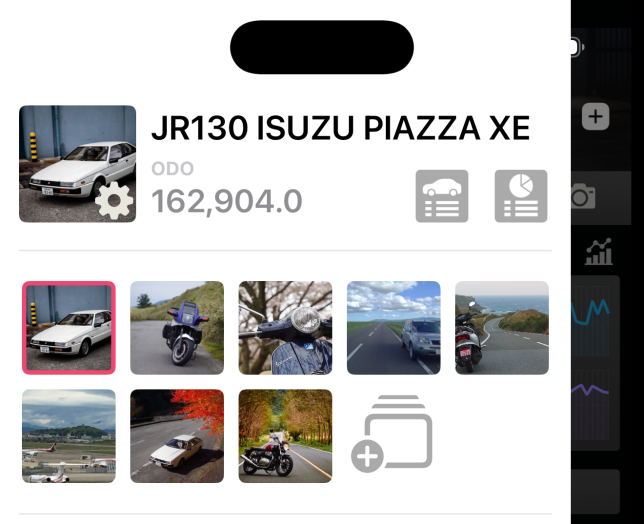Open the car list report icon
The width and height of the screenshot is (644, 524).
coord(441,196)
